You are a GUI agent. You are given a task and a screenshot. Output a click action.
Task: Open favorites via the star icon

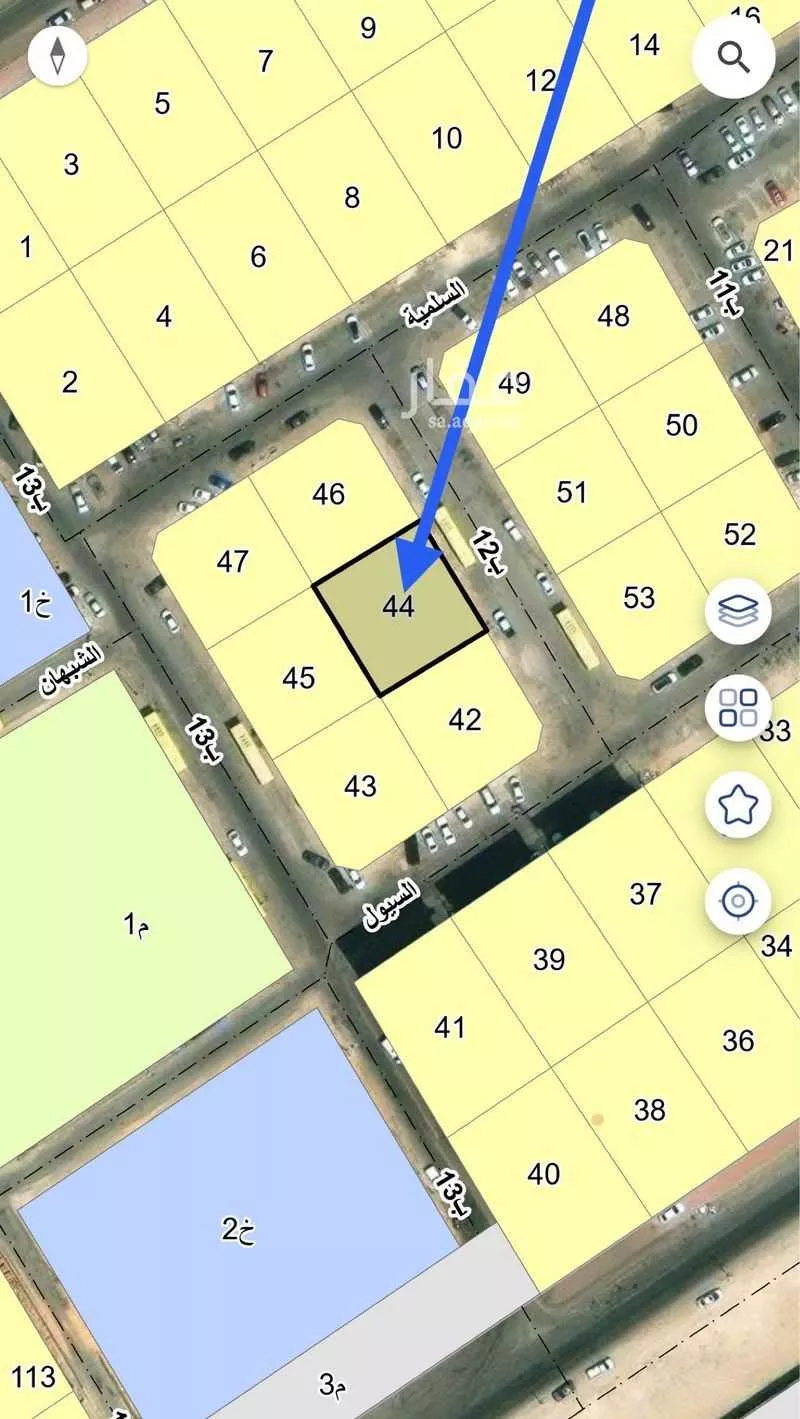point(738,801)
